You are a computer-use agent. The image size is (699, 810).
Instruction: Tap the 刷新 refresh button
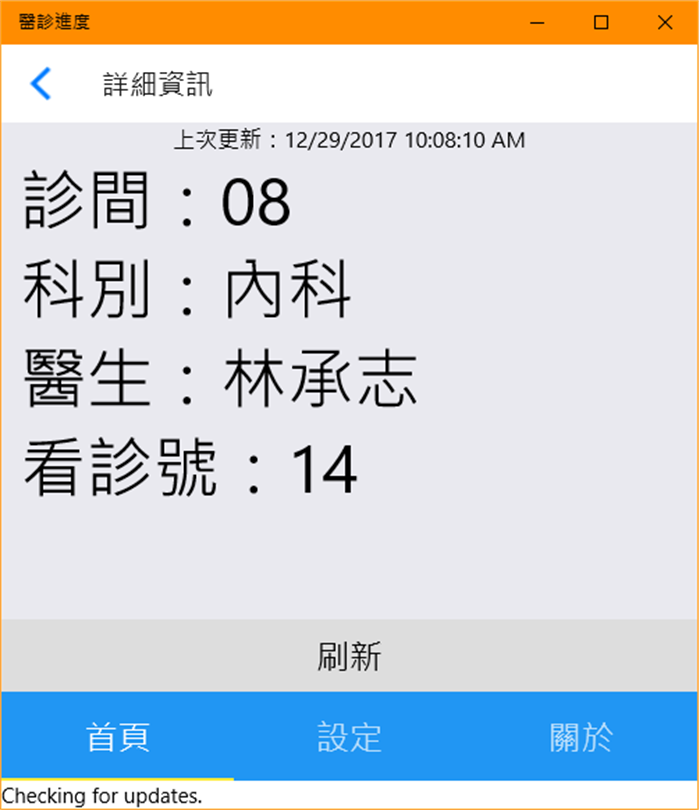[349, 656]
